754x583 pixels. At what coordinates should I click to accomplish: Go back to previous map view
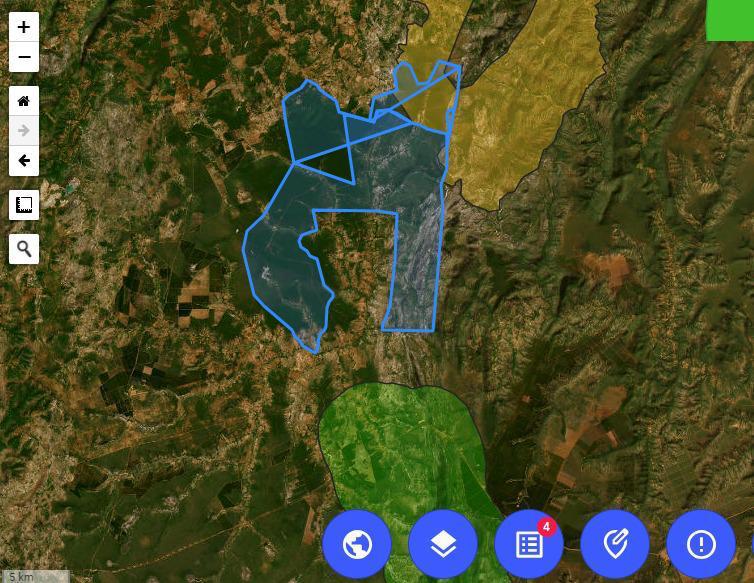(24, 161)
